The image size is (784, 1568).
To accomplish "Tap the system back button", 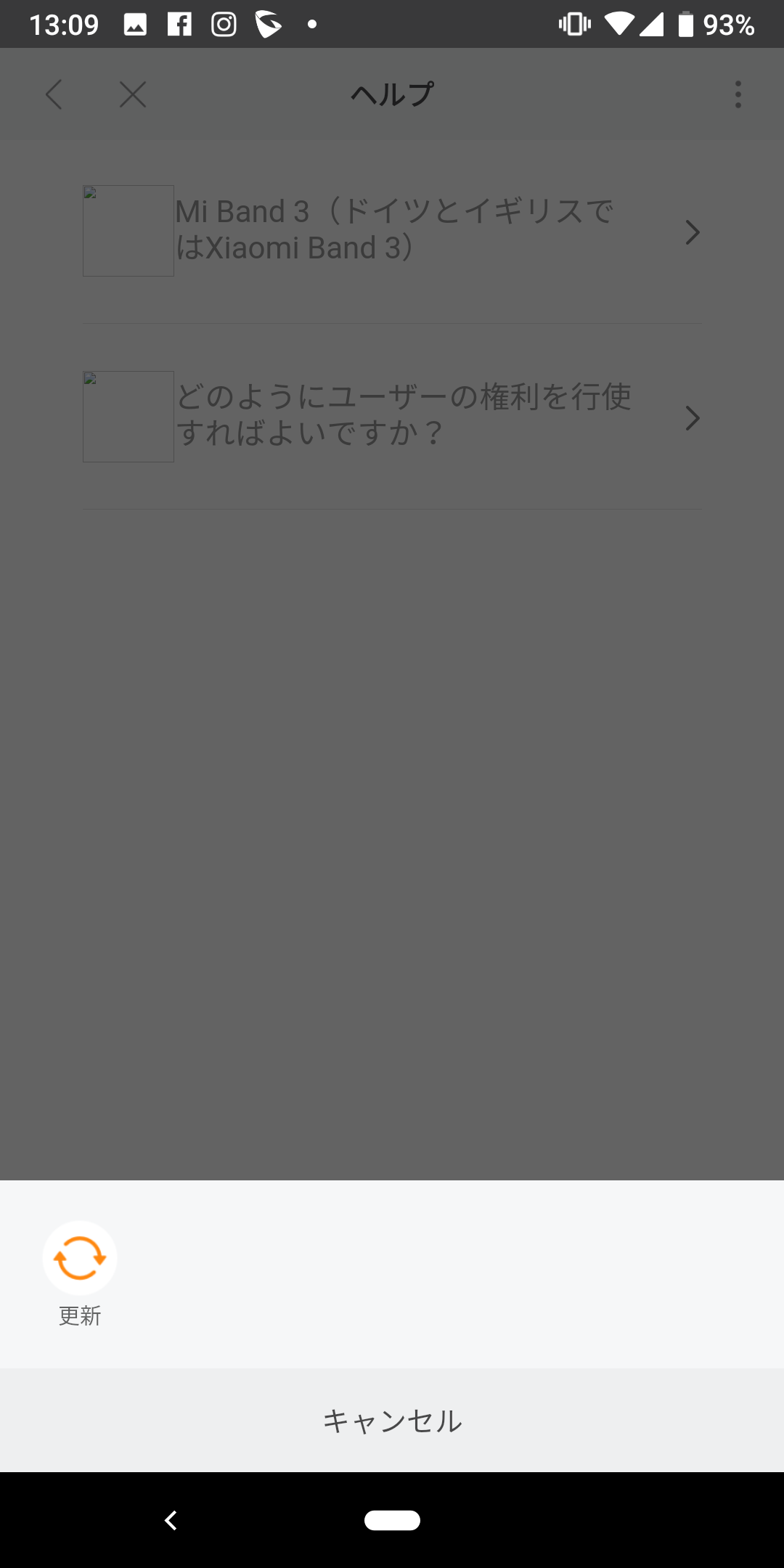I will [171, 1520].
